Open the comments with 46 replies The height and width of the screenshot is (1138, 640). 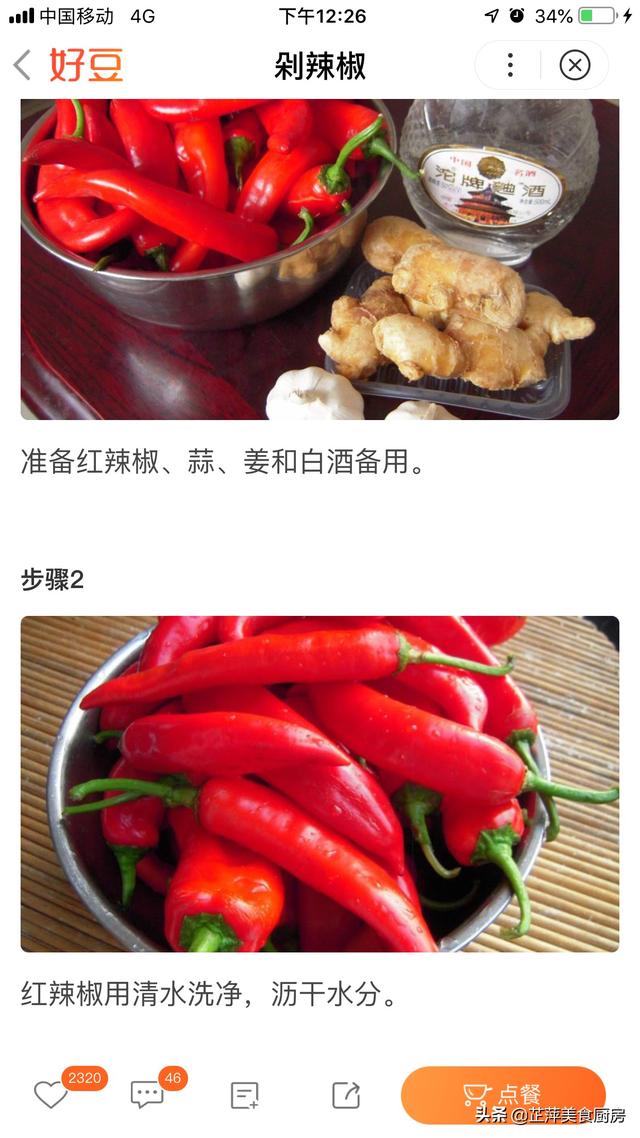tap(147, 1095)
